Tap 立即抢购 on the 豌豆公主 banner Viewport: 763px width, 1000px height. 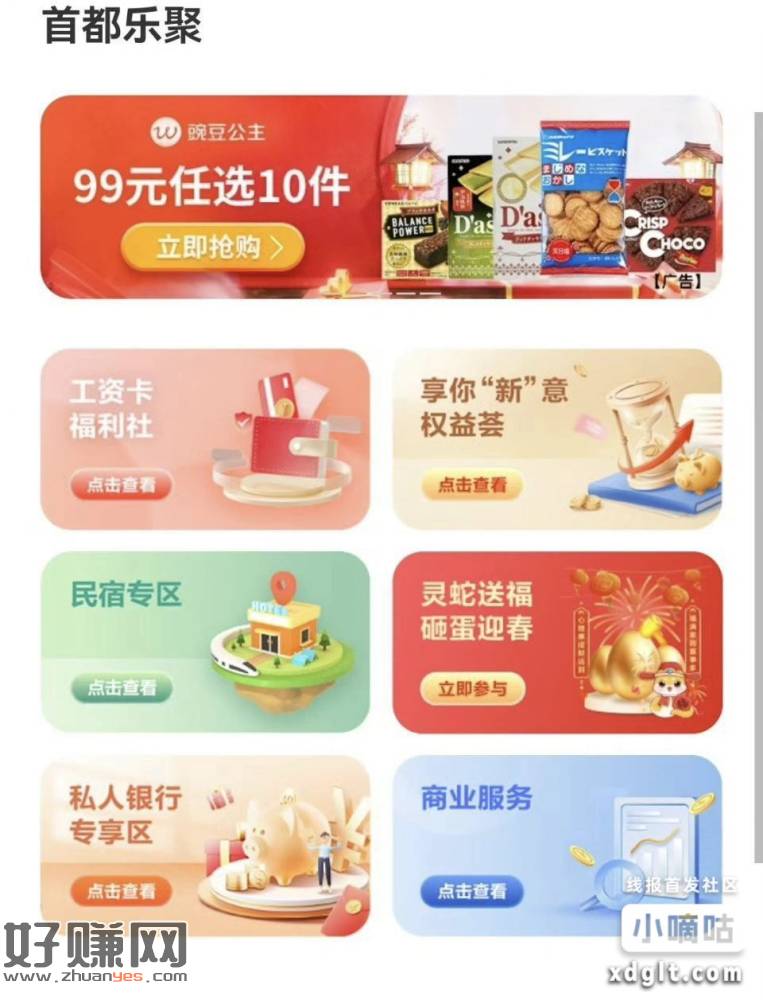212,246
